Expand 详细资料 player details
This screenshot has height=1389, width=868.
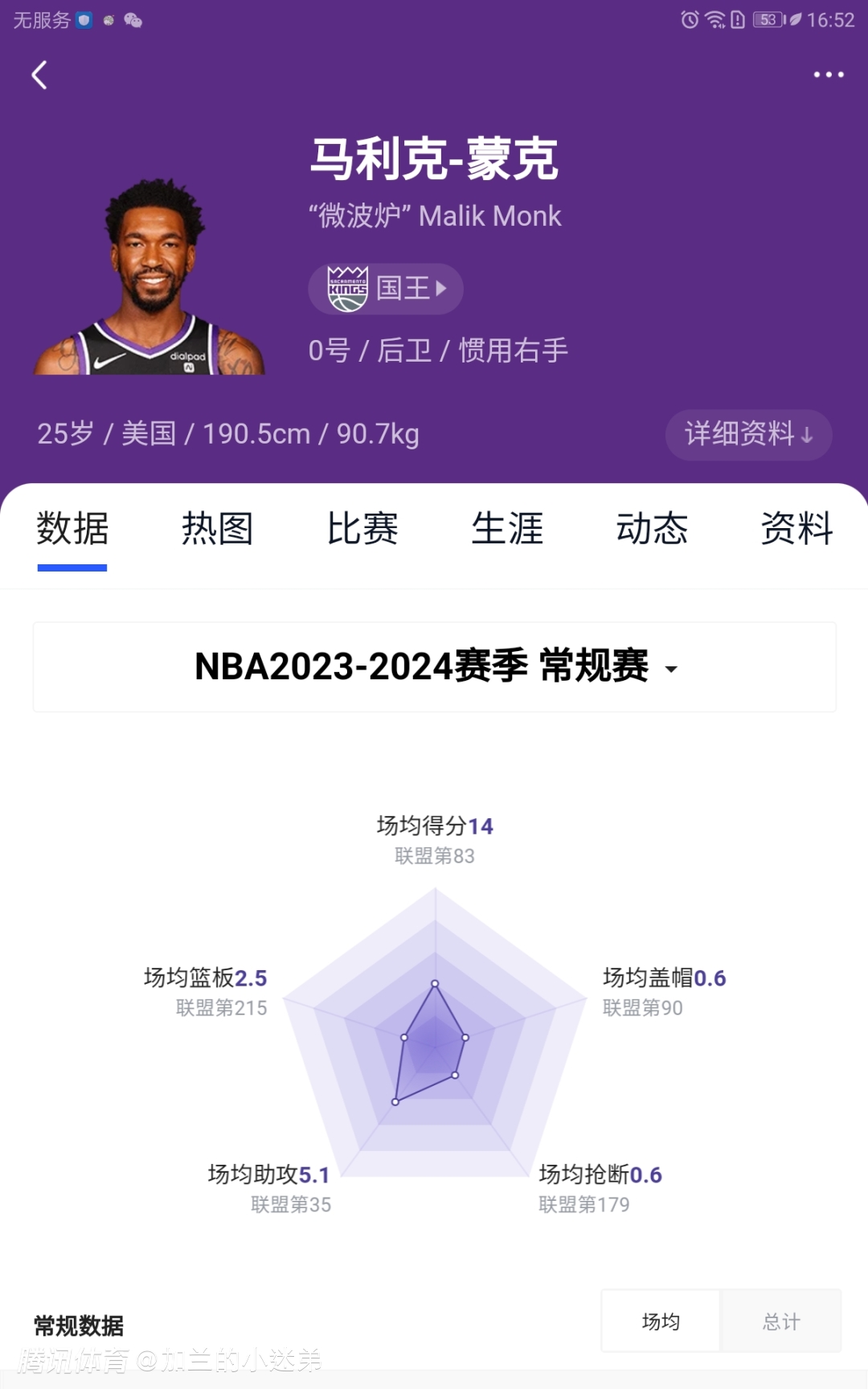[x=748, y=435]
